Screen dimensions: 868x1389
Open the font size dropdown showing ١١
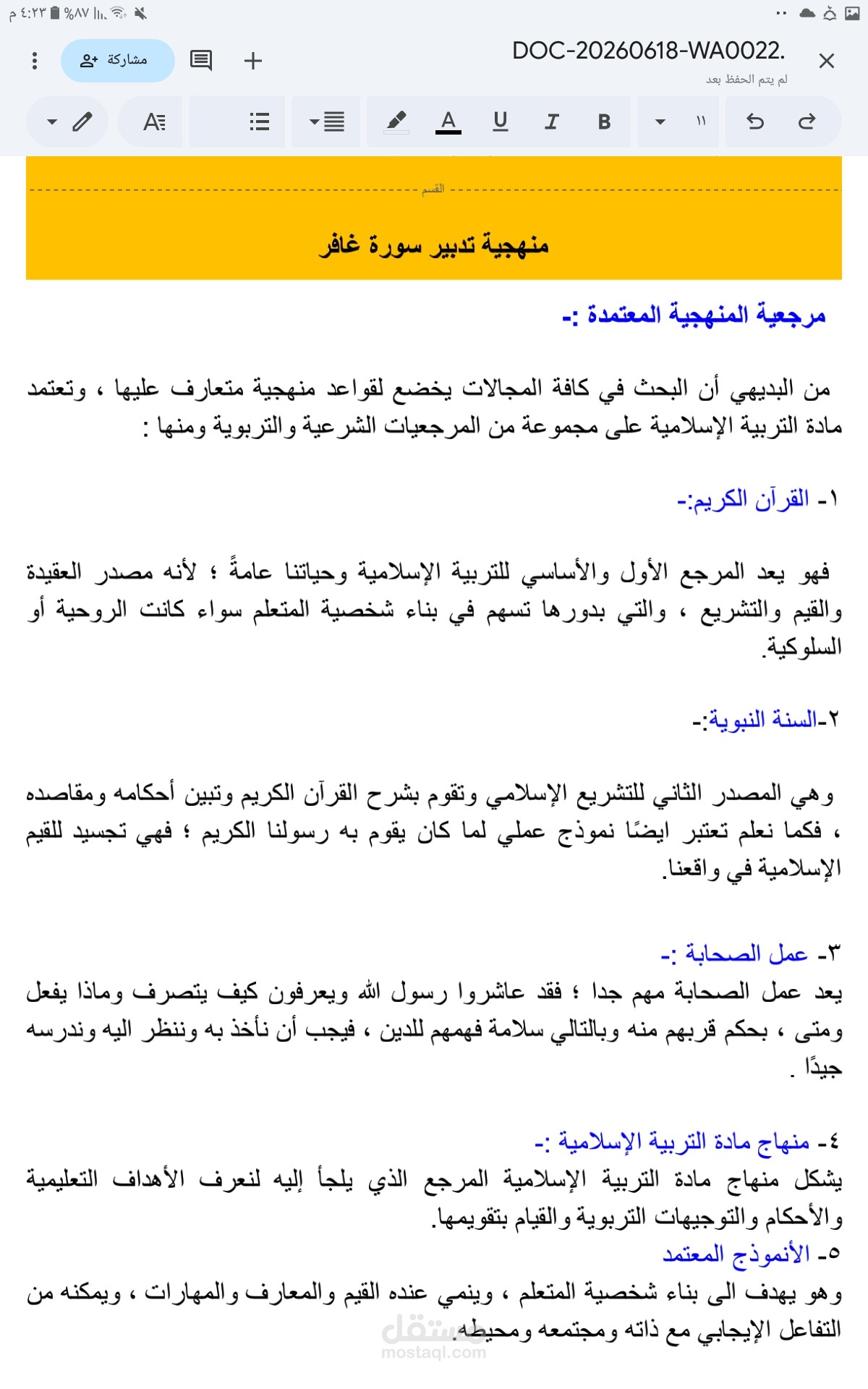coord(678,122)
